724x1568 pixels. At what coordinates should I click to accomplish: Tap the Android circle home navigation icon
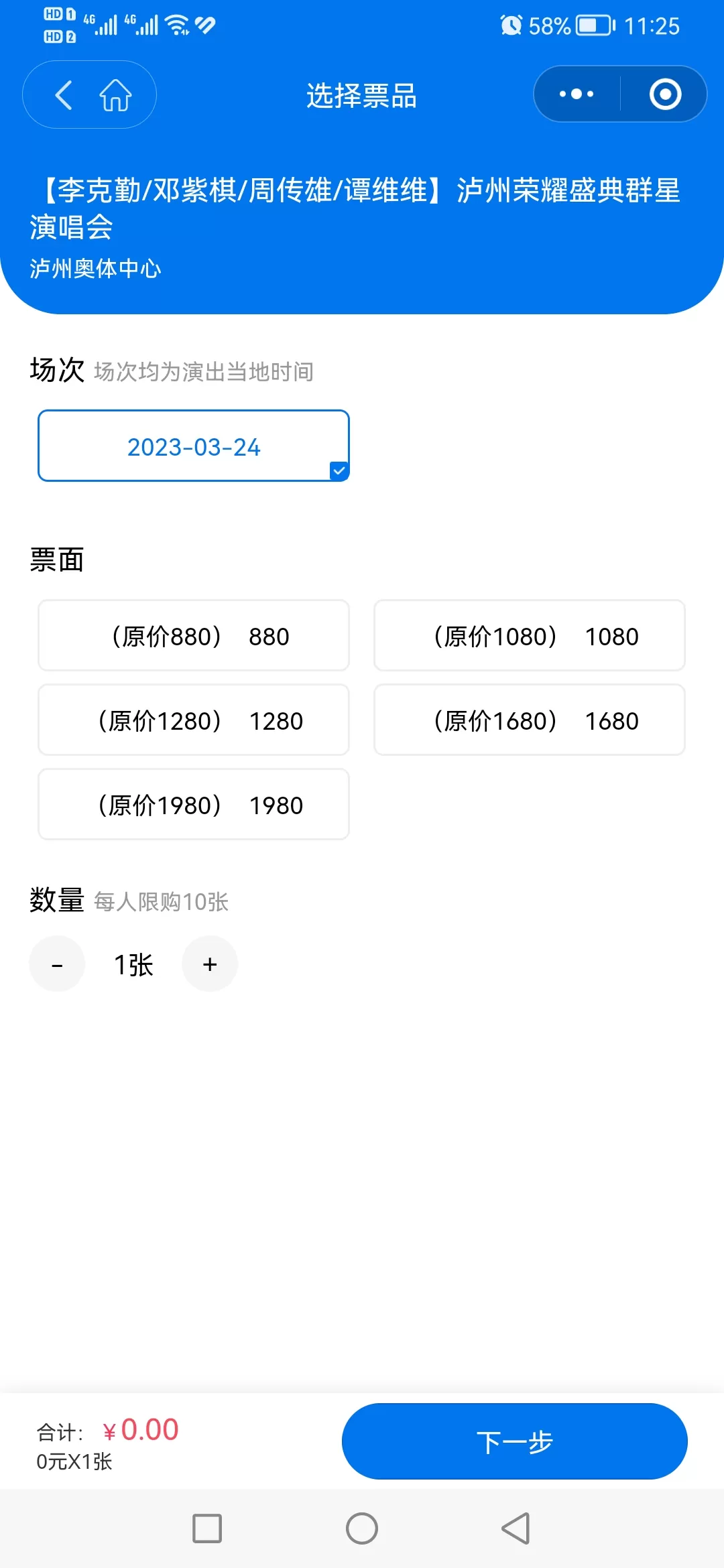[362, 1530]
